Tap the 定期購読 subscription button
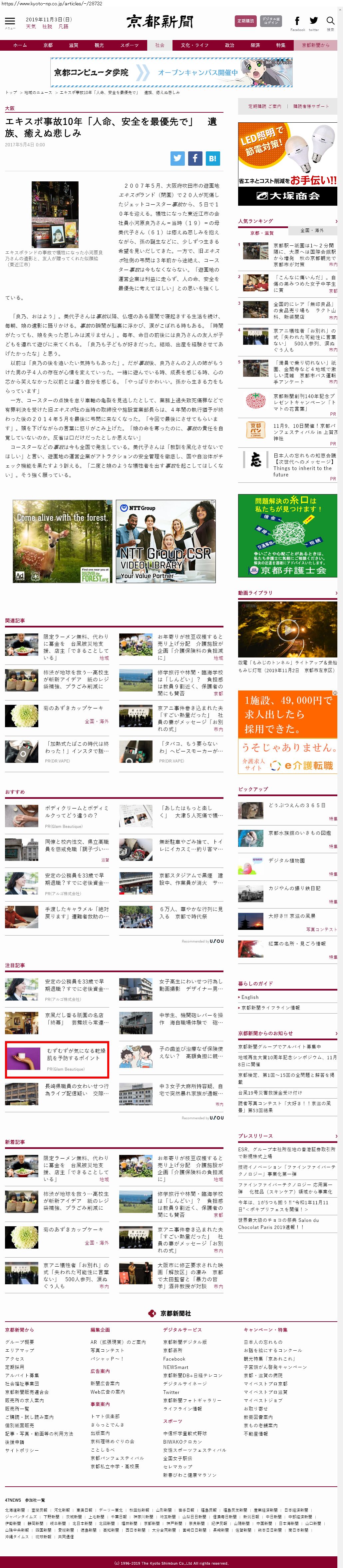 tap(245, 21)
